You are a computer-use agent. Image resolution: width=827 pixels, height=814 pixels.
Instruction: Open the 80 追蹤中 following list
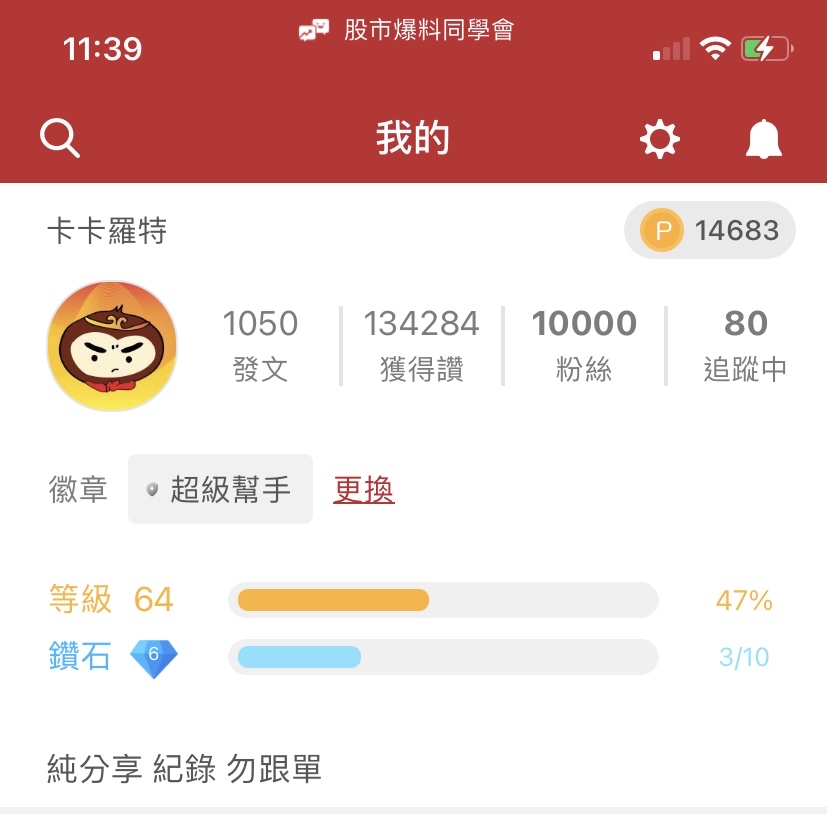pos(745,346)
